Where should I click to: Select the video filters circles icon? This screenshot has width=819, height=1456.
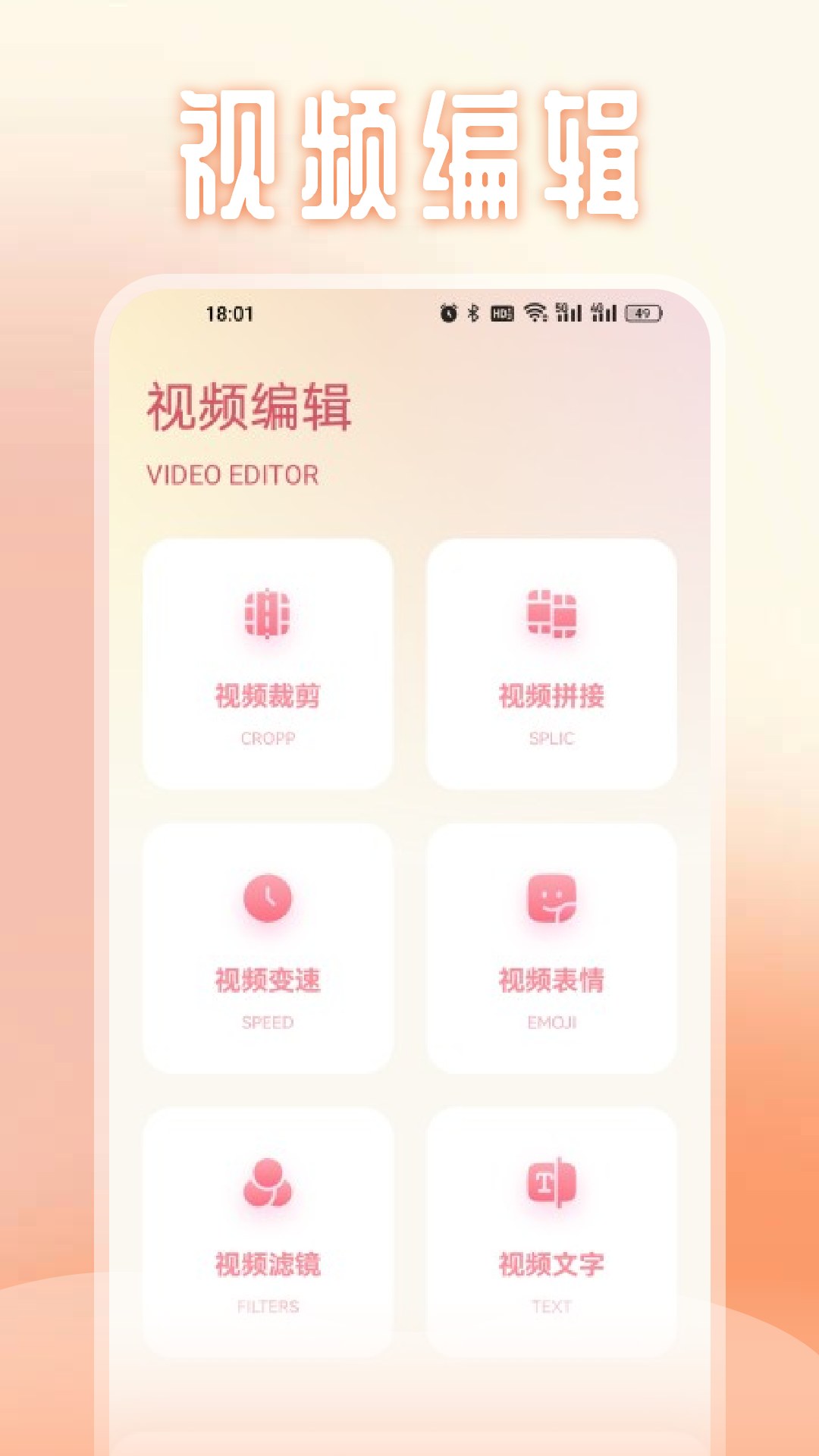click(267, 1183)
